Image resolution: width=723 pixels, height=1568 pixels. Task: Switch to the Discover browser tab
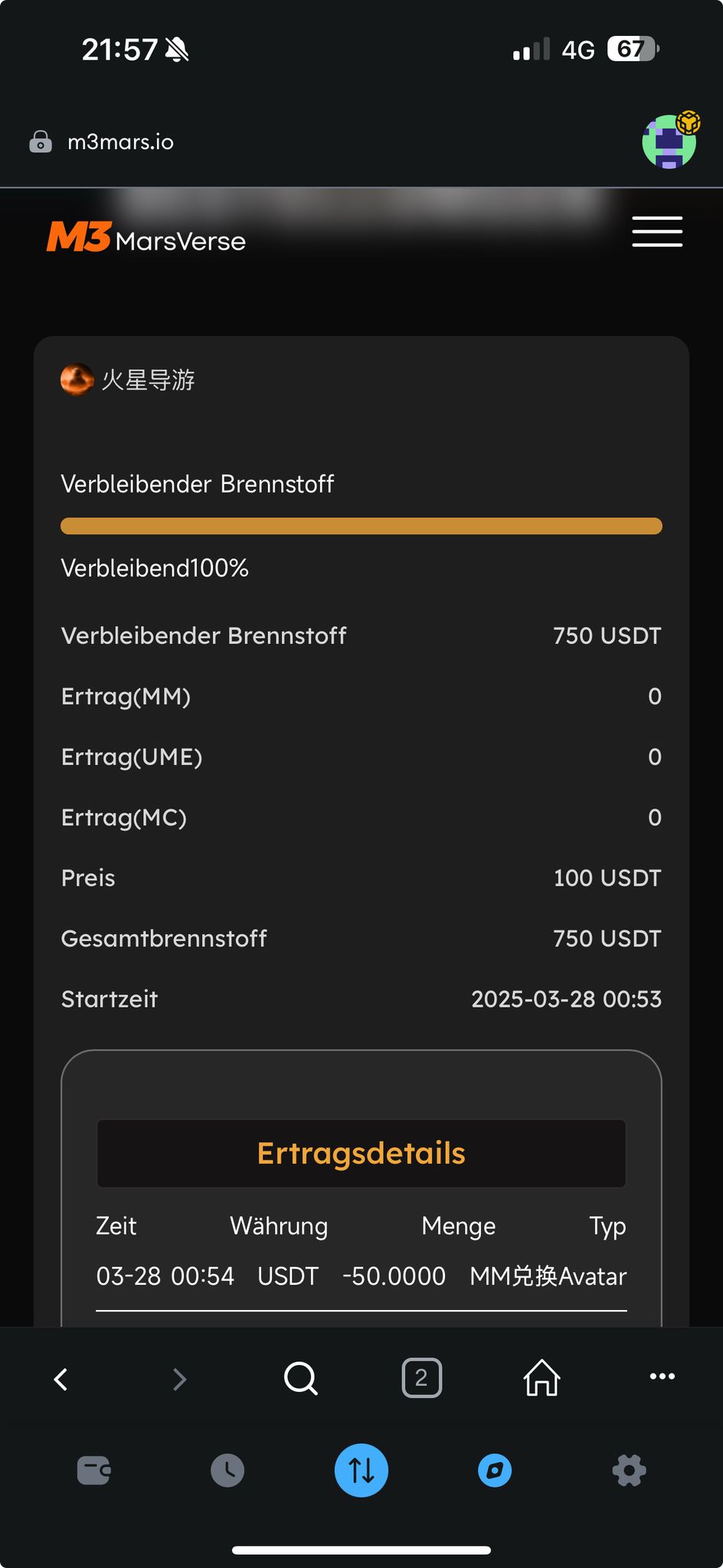pos(495,1470)
